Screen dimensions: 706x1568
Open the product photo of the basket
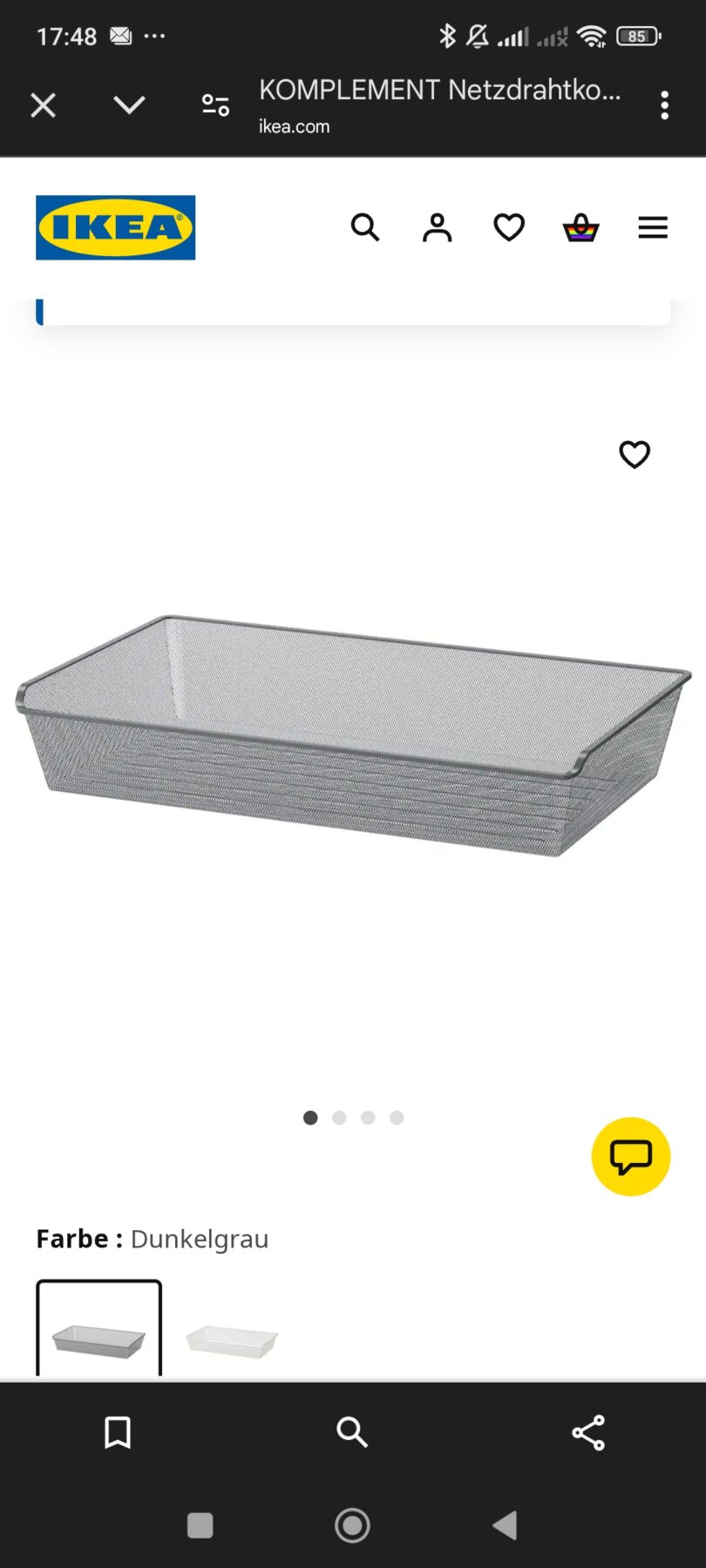click(x=353, y=735)
